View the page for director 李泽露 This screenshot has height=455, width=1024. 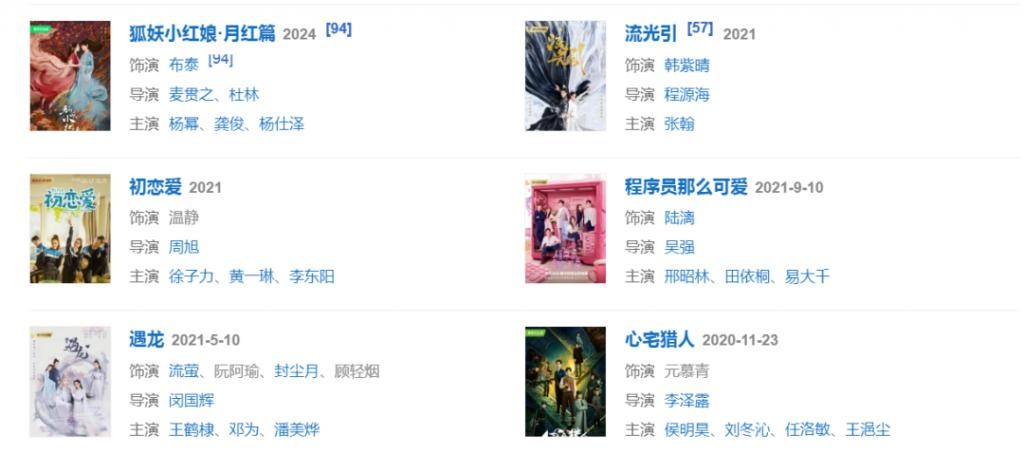pyautogui.click(x=687, y=400)
